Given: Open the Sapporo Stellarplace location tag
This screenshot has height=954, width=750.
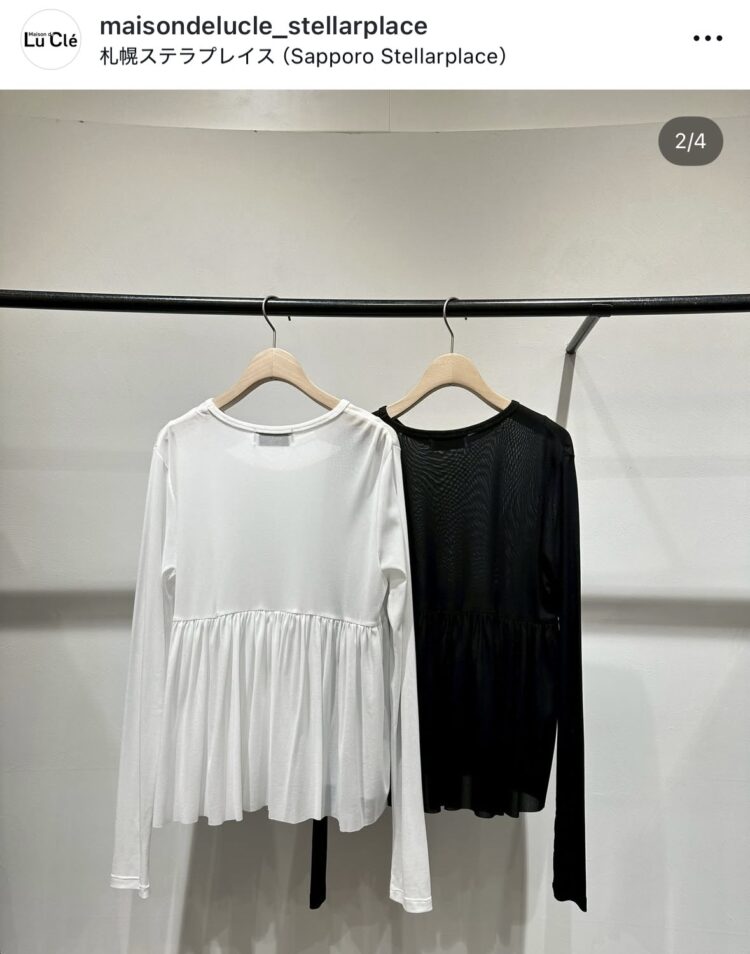Looking at the screenshot, I should 303,57.
